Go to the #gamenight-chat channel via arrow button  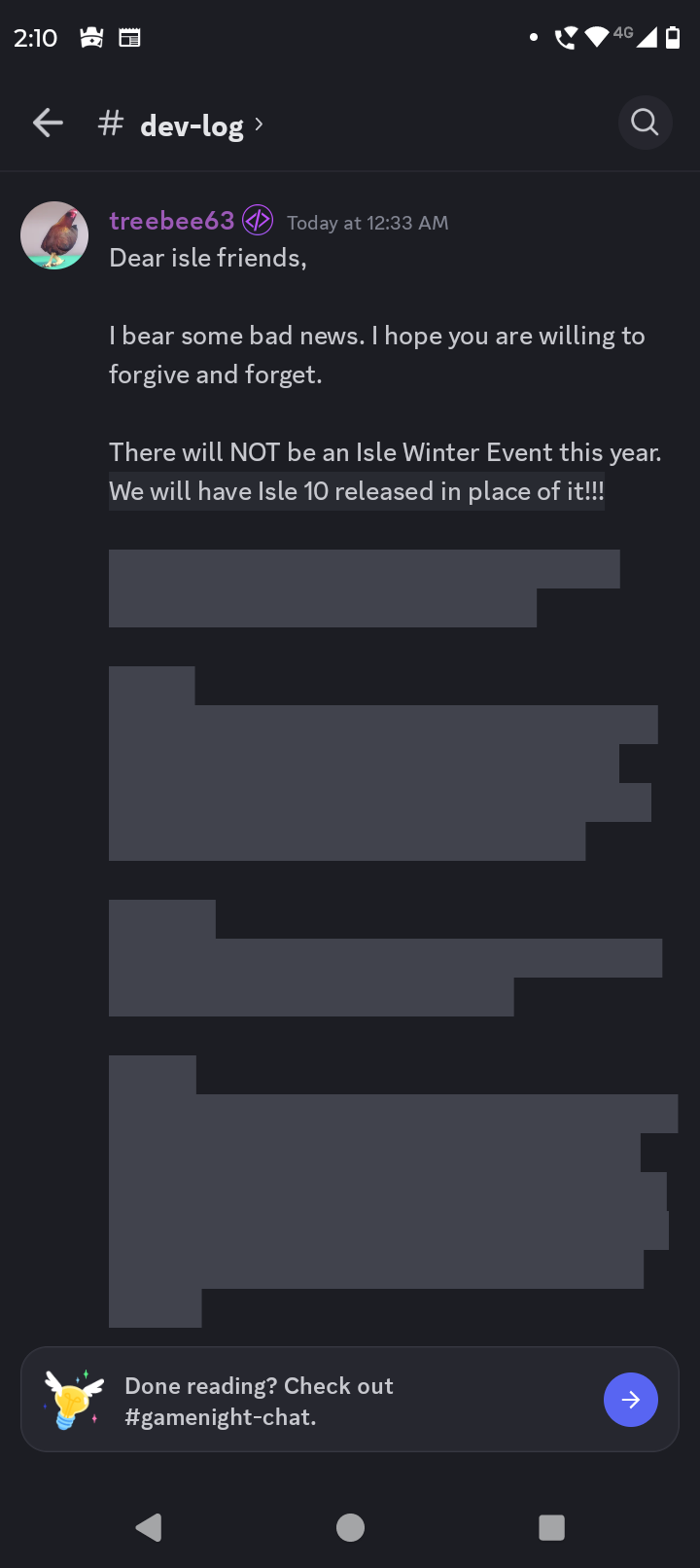630,1400
